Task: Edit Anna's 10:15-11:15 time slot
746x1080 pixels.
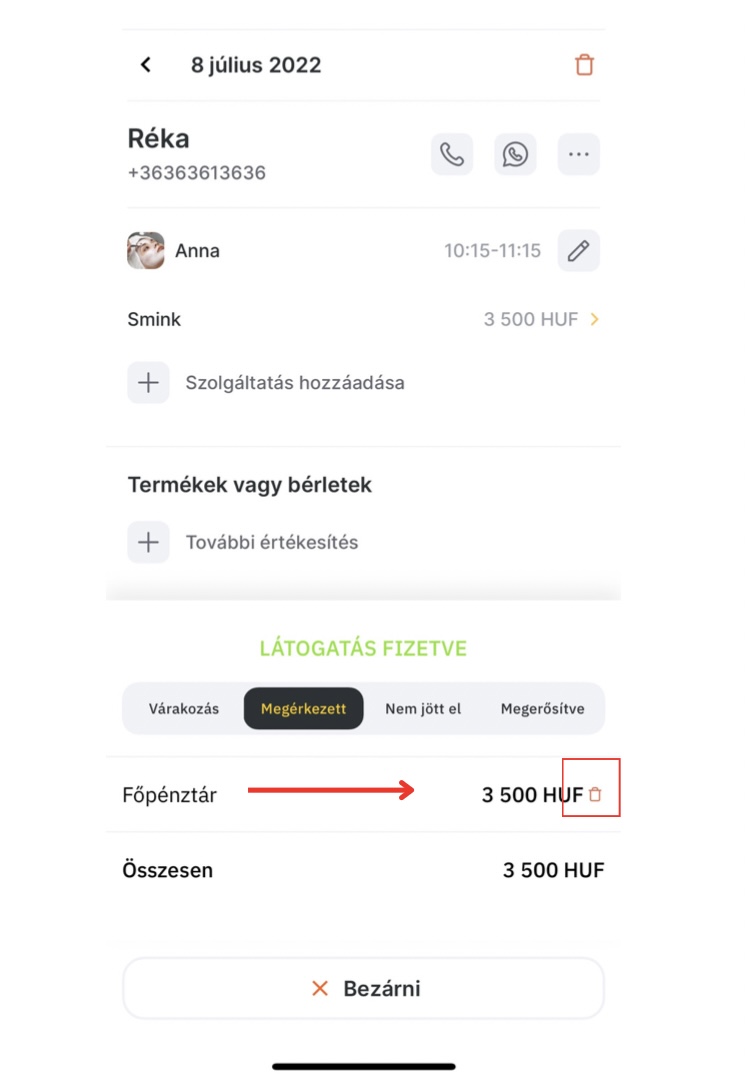Action: [578, 251]
